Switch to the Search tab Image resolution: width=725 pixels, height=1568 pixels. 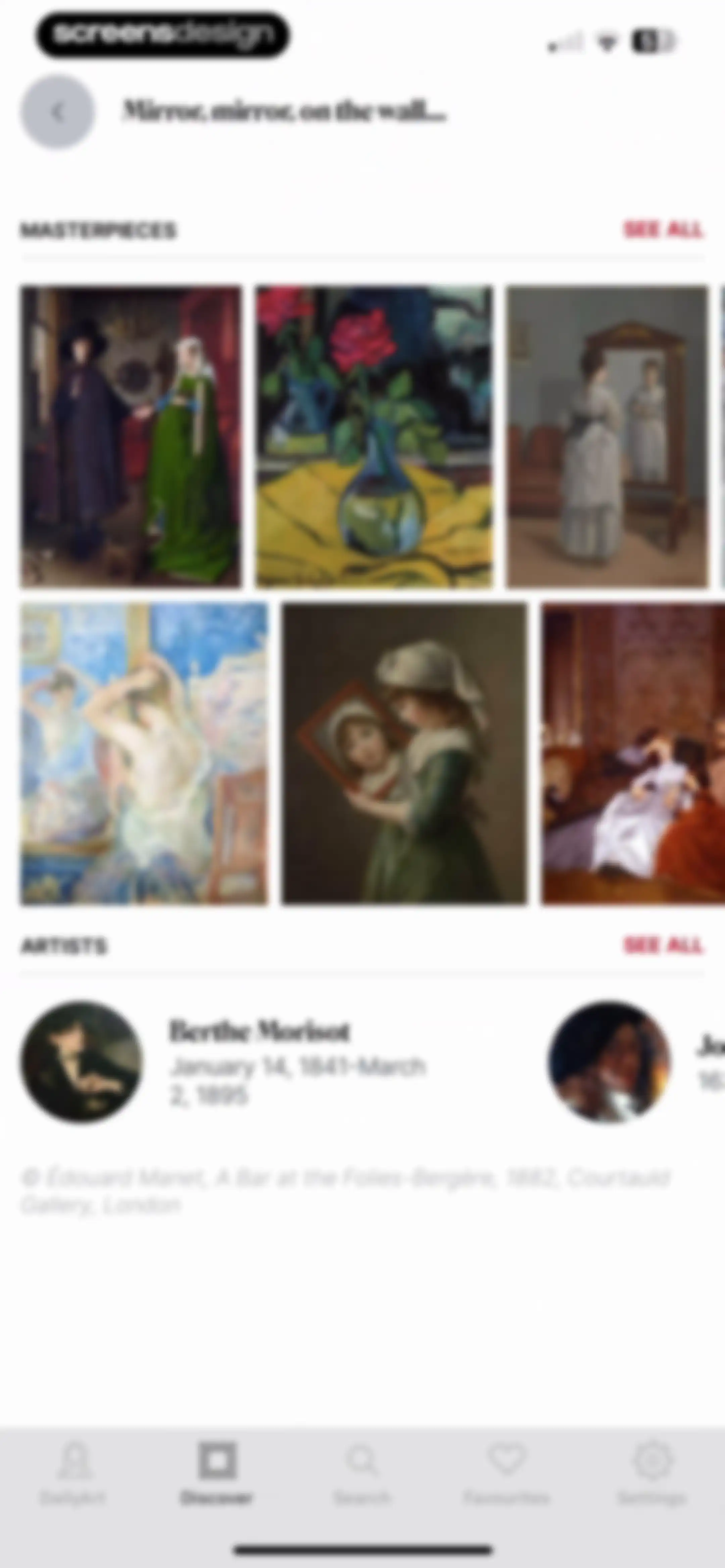(362, 1474)
